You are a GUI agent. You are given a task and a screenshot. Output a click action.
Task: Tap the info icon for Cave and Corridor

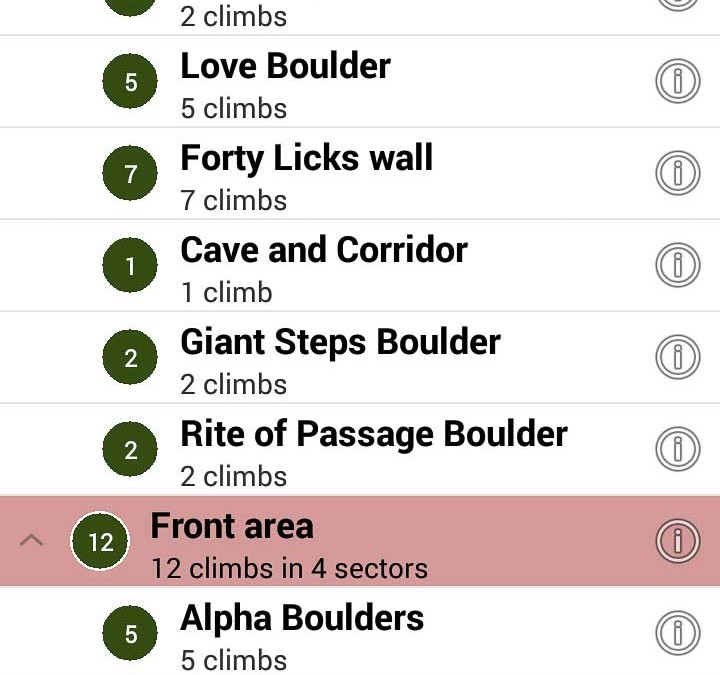[677, 266]
